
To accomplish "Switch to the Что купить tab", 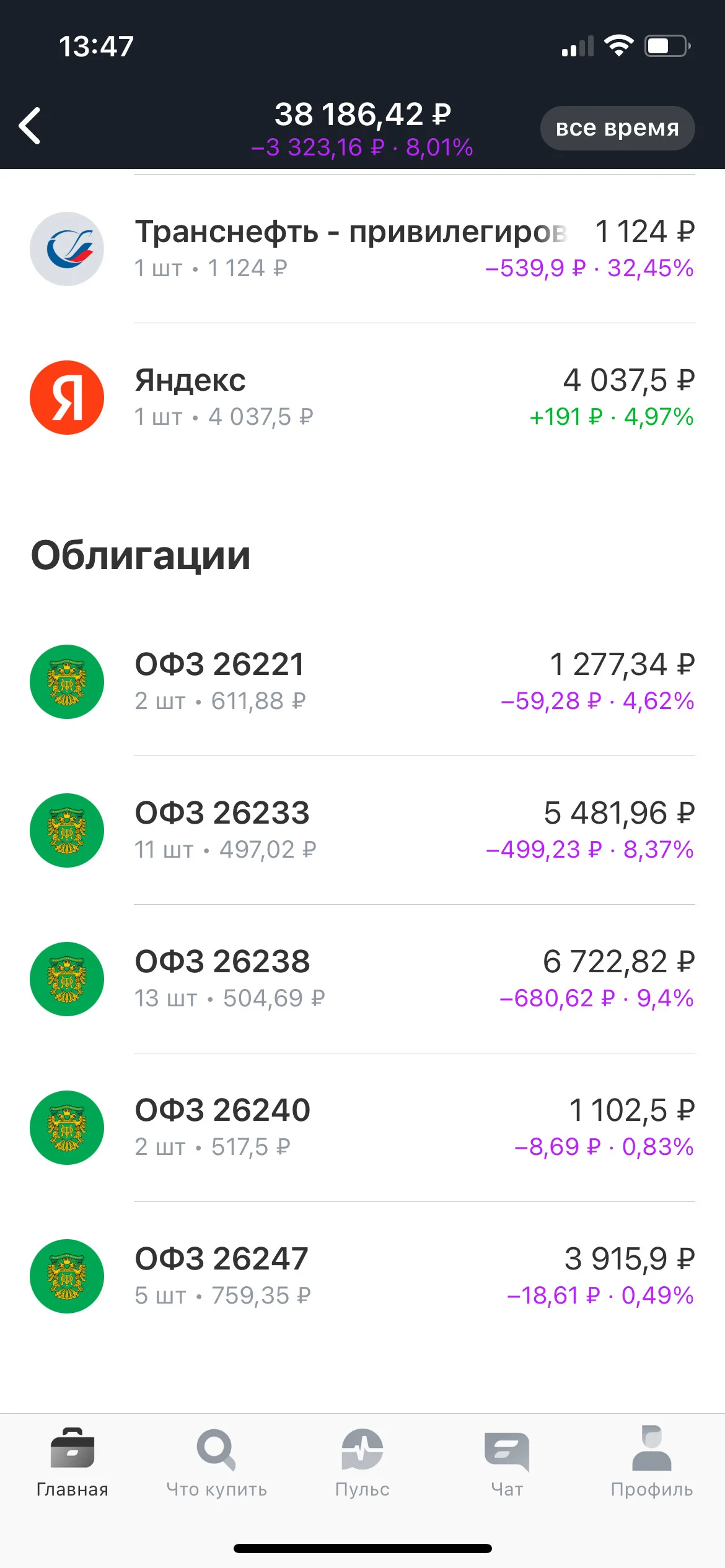I will pos(217,1463).
